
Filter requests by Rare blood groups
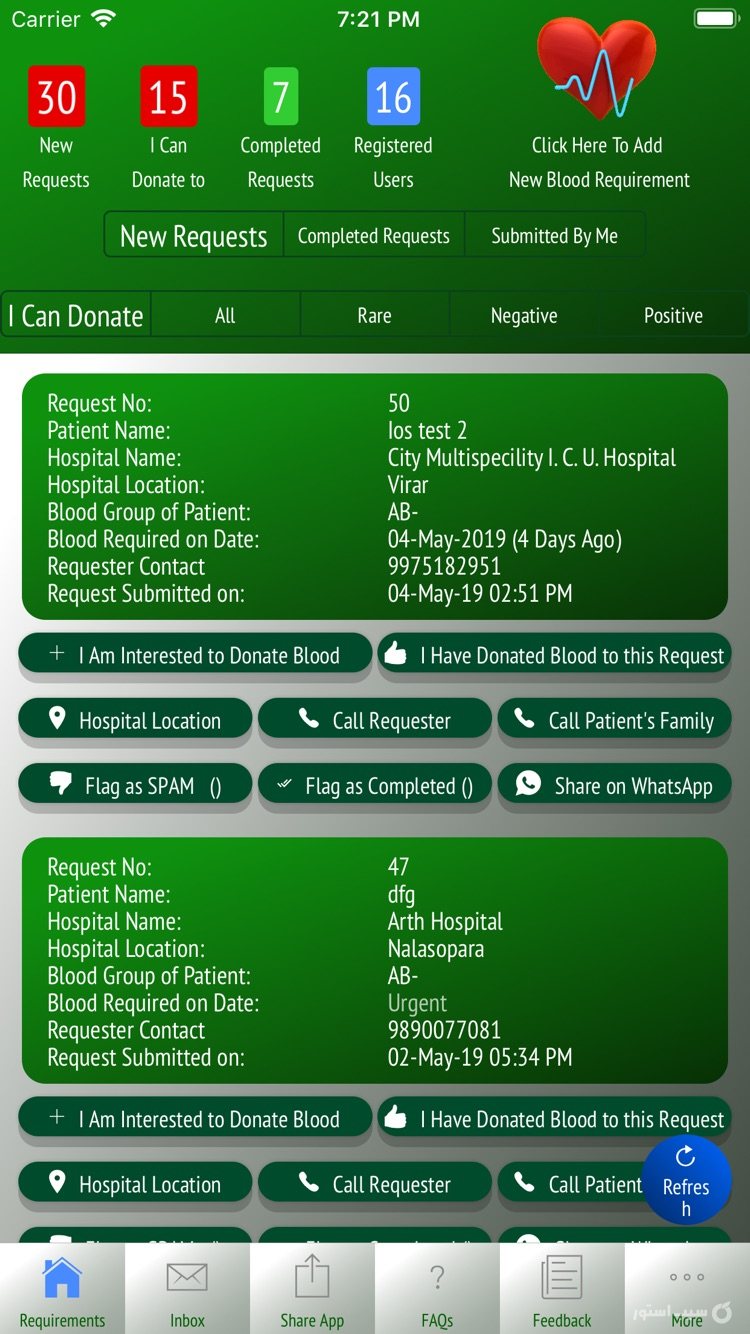(x=374, y=315)
